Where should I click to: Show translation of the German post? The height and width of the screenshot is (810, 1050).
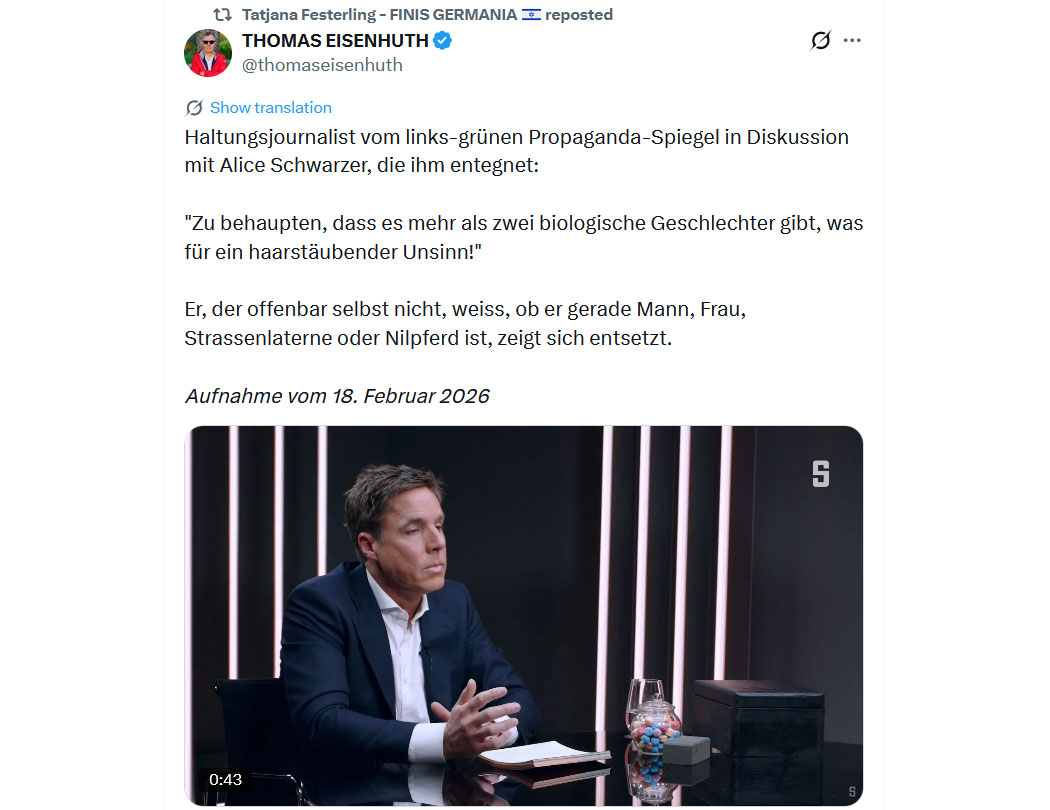(x=270, y=108)
